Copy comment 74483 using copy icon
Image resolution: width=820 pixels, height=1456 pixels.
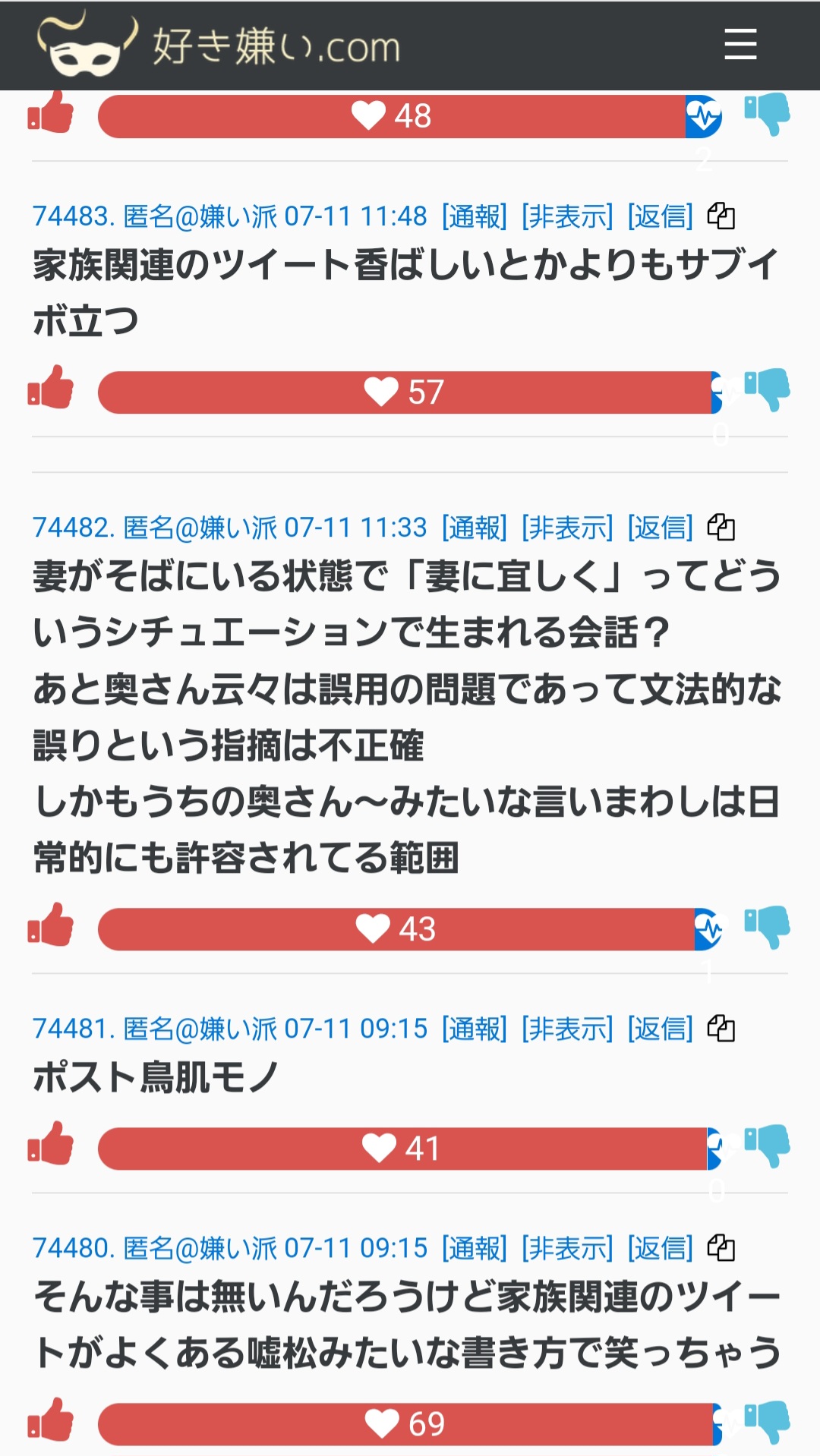[x=721, y=216]
